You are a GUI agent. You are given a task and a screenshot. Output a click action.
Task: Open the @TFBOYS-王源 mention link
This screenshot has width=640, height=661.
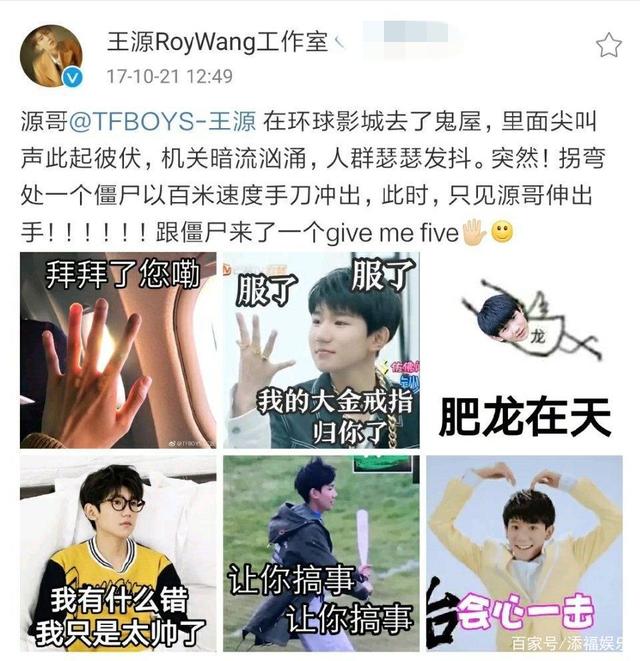180,121
